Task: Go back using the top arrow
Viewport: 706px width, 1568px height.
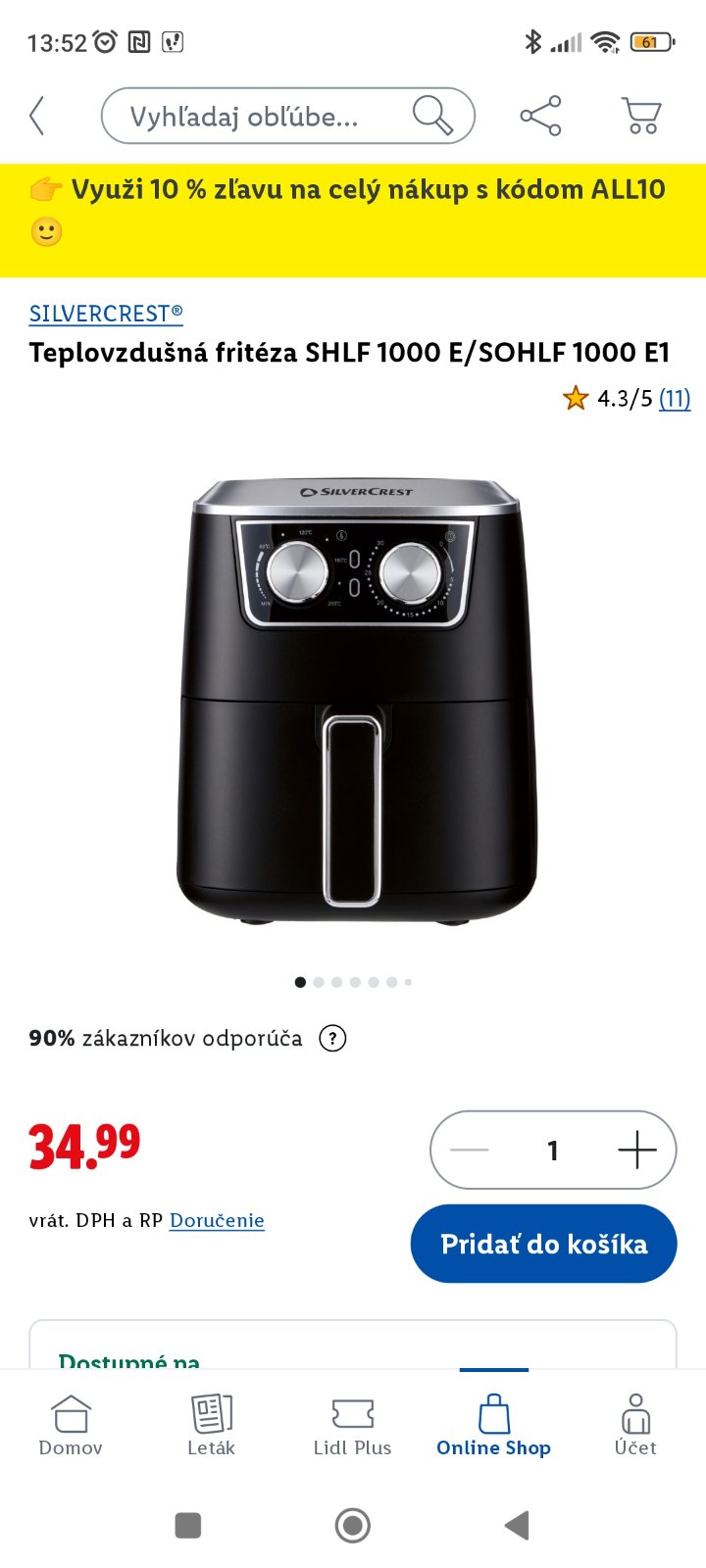Action: (x=37, y=116)
